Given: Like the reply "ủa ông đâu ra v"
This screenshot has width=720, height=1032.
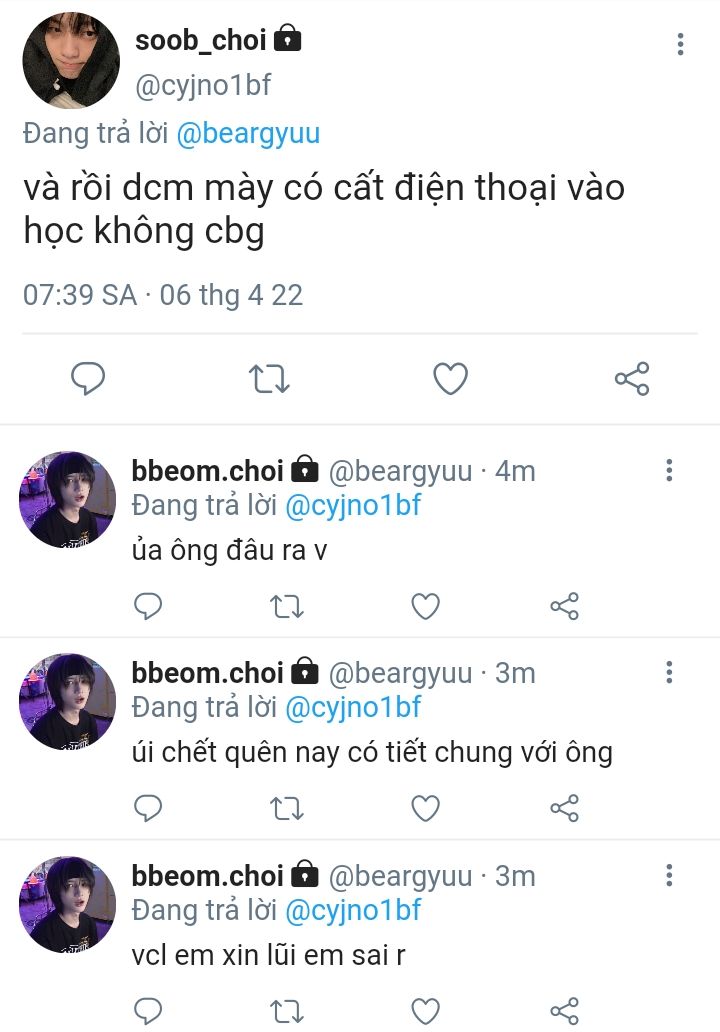Looking at the screenshot, I should click(x=426, y=606).
